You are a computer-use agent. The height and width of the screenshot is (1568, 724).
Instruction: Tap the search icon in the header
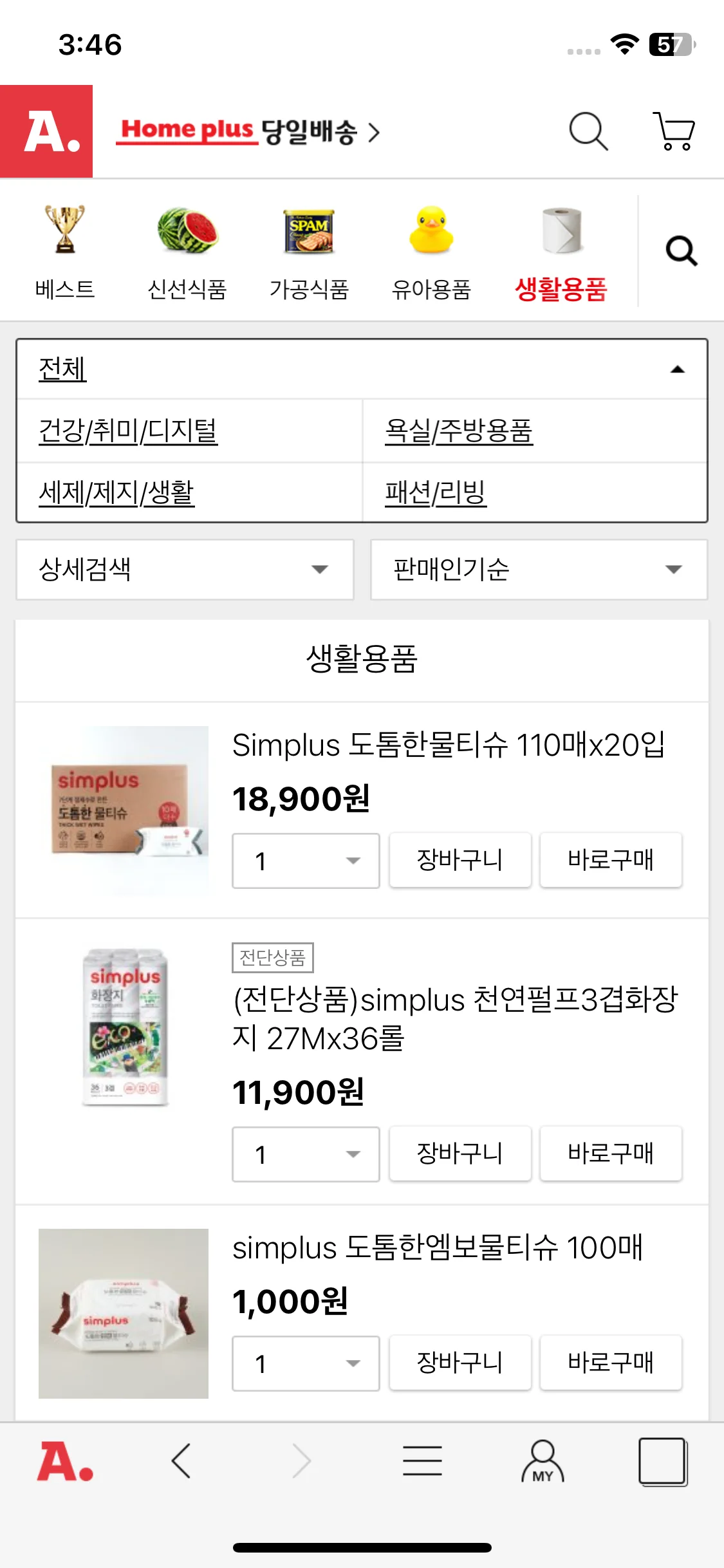(588, 131)
